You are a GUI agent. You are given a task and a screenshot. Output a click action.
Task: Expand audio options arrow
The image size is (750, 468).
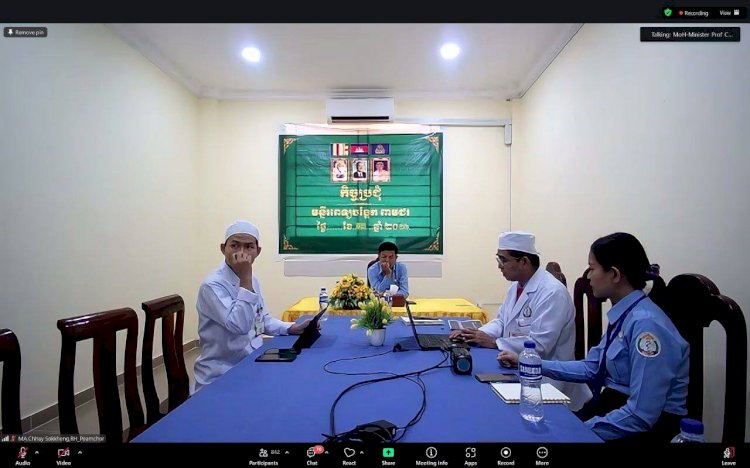pyautogui.click(x=37, y=452)
